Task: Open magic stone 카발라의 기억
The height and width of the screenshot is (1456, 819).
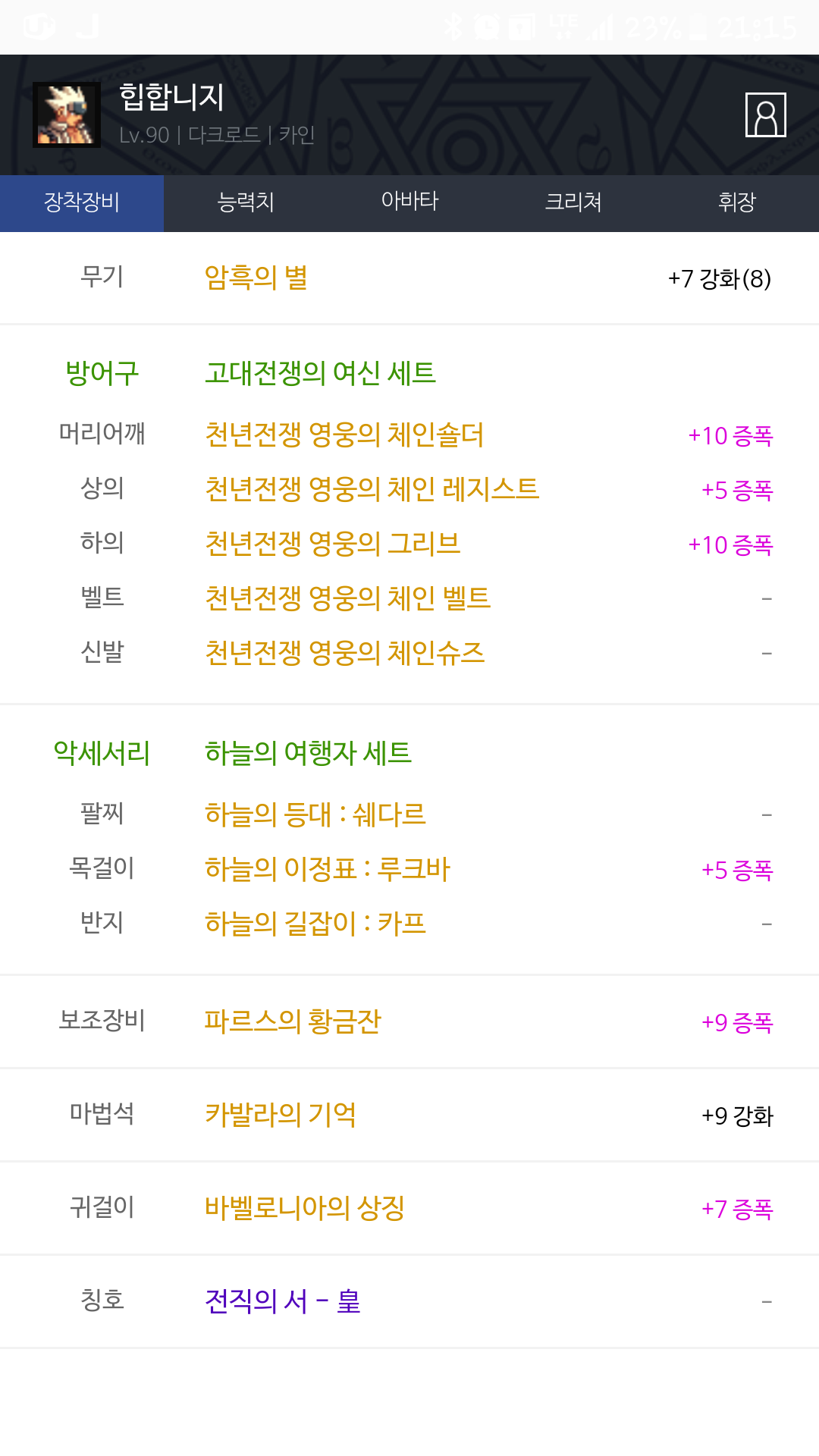Action: 281,1116
